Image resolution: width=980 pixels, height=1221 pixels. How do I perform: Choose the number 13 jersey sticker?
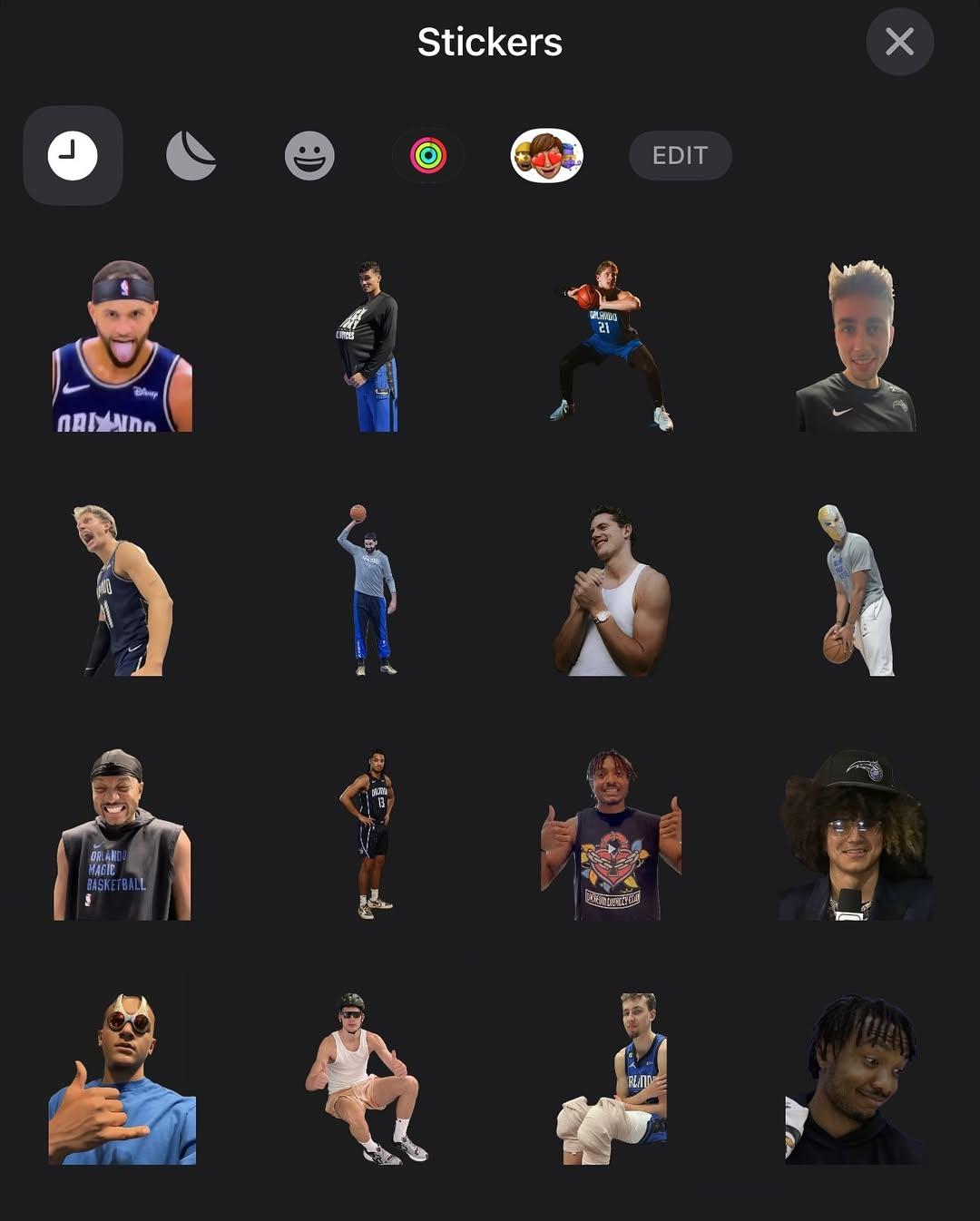[x=368, y=835]
